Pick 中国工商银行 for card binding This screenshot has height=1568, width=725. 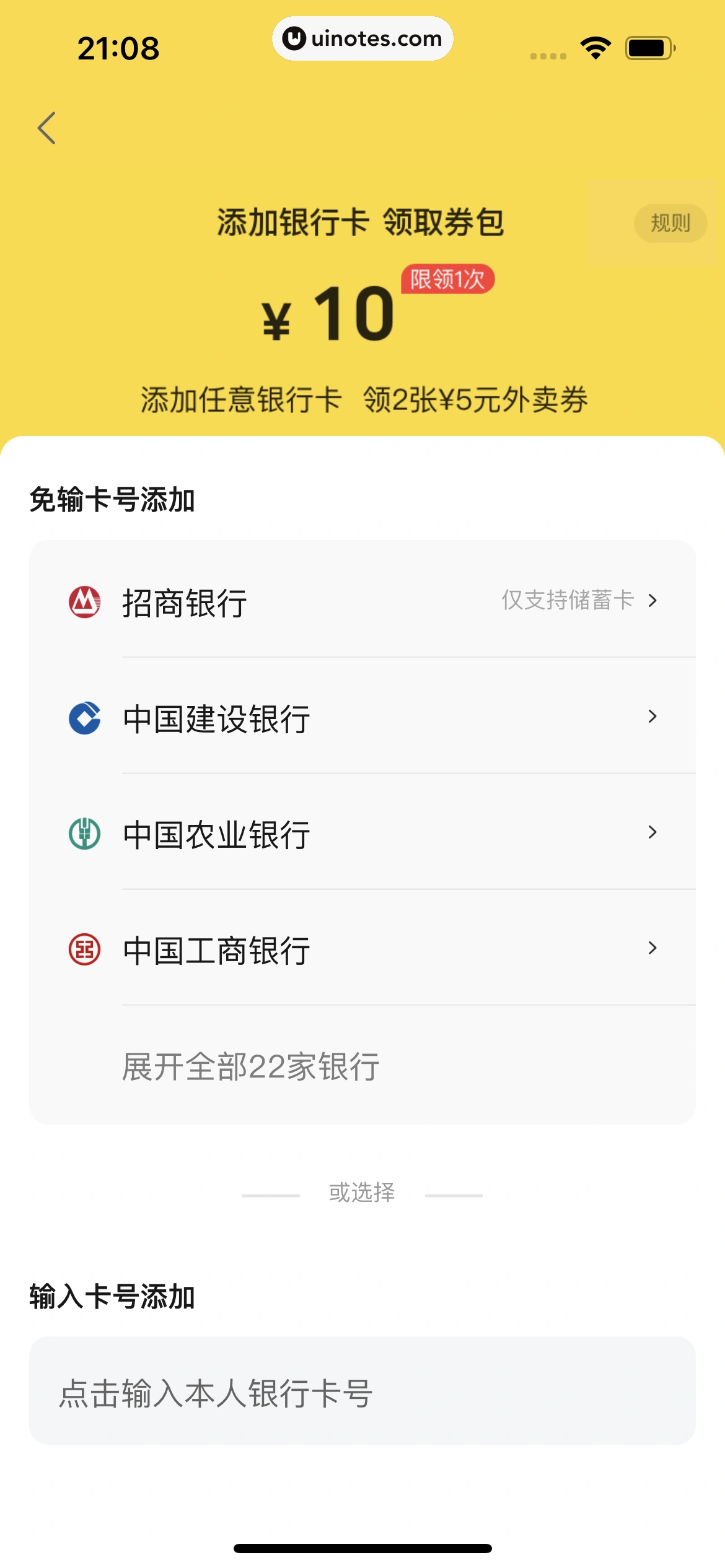click(362, 949)
